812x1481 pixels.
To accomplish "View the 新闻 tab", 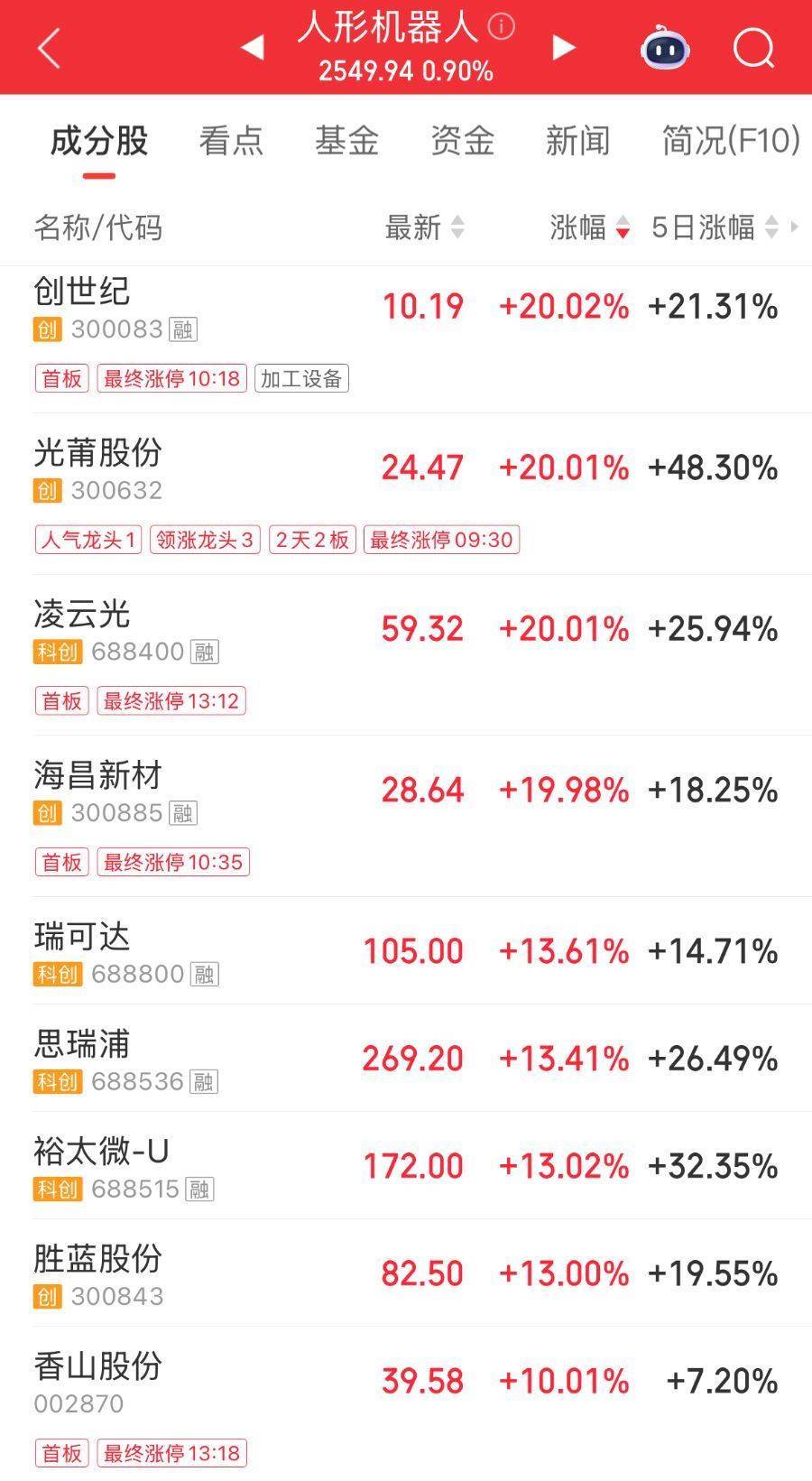I will (x=577, y=141).
